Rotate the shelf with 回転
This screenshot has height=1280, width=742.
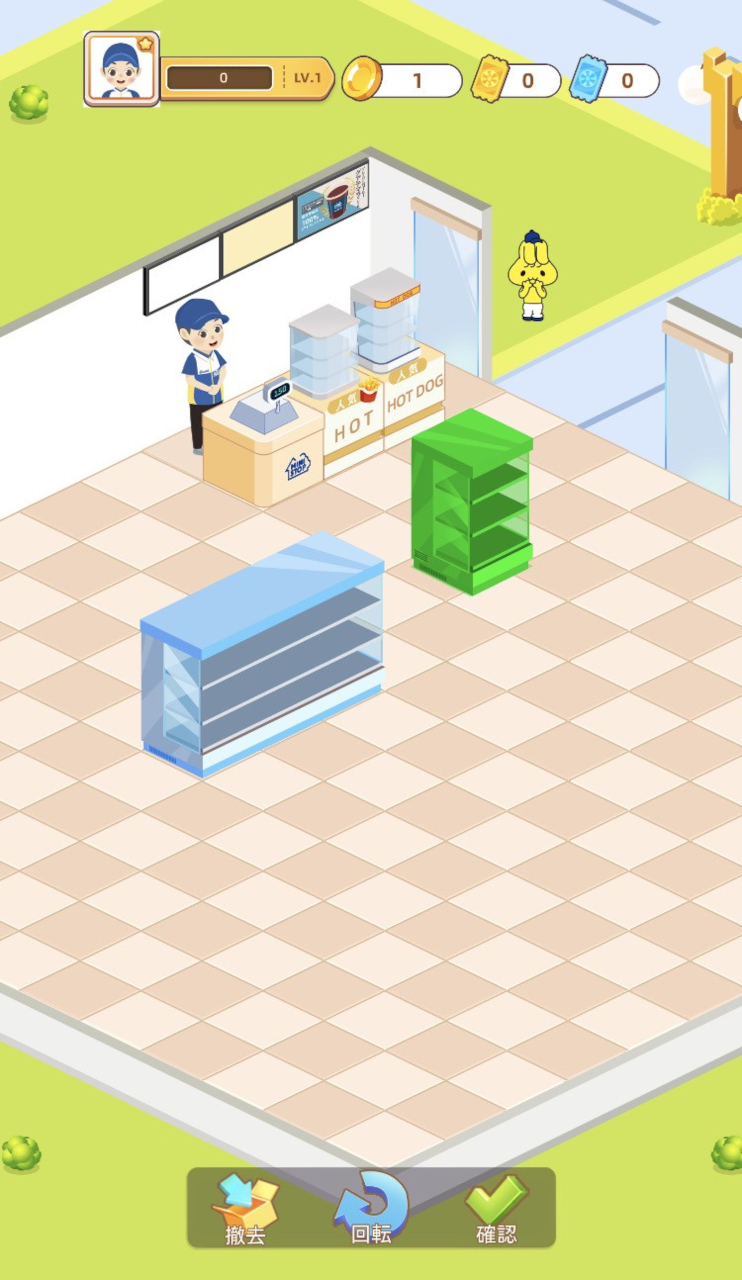click(x=371, y=1209)
